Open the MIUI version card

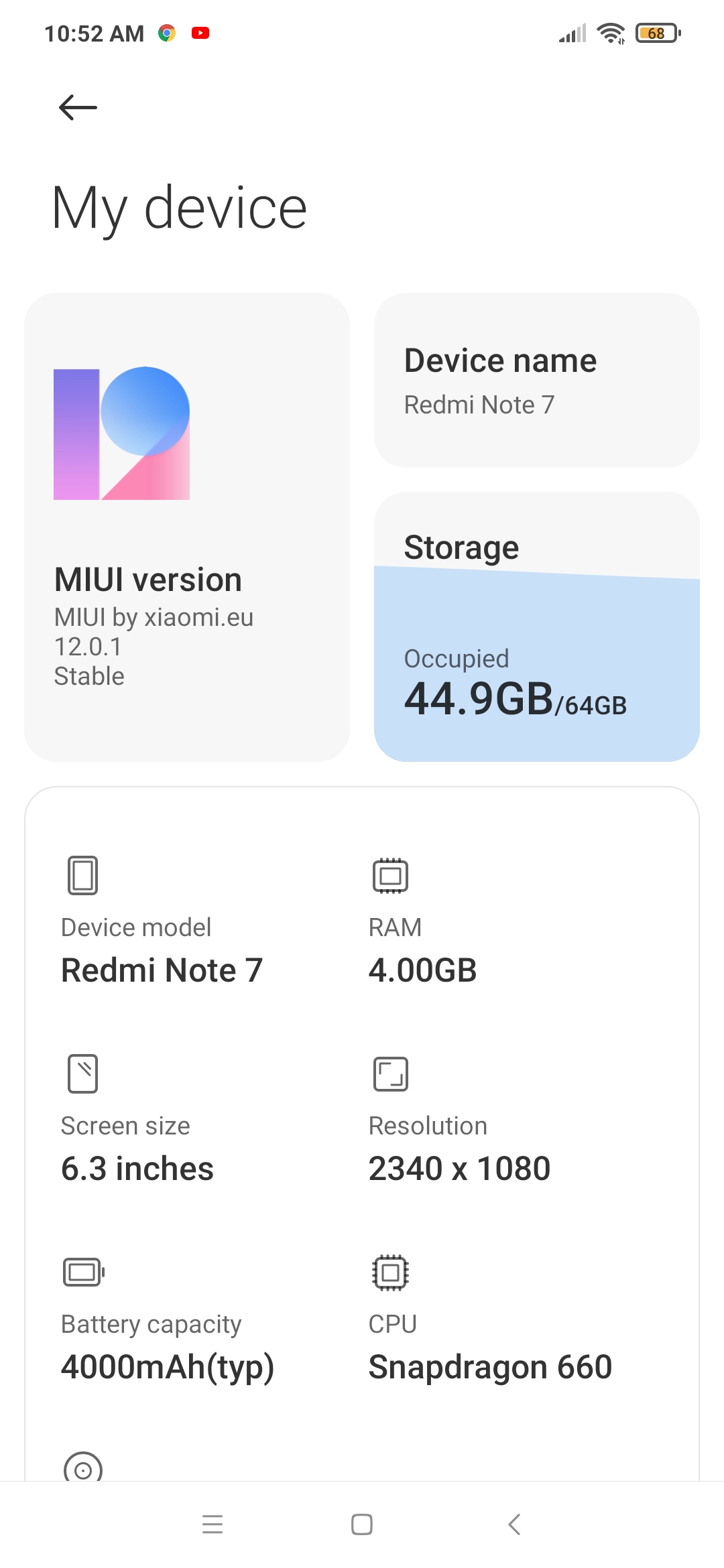[x=187, y=527]
